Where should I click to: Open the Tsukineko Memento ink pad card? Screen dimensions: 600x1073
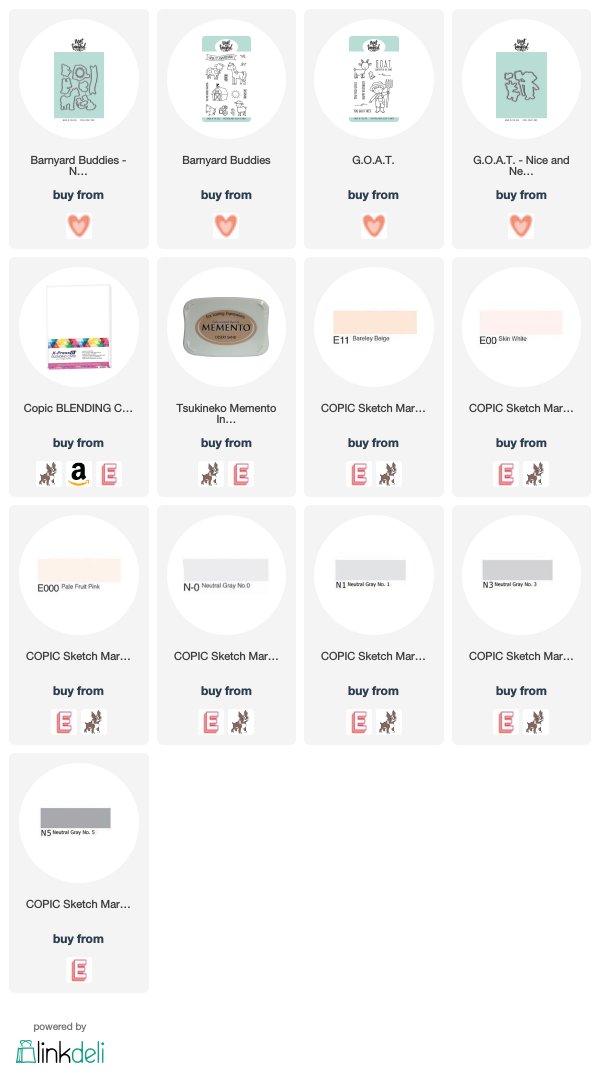point(226,377)
